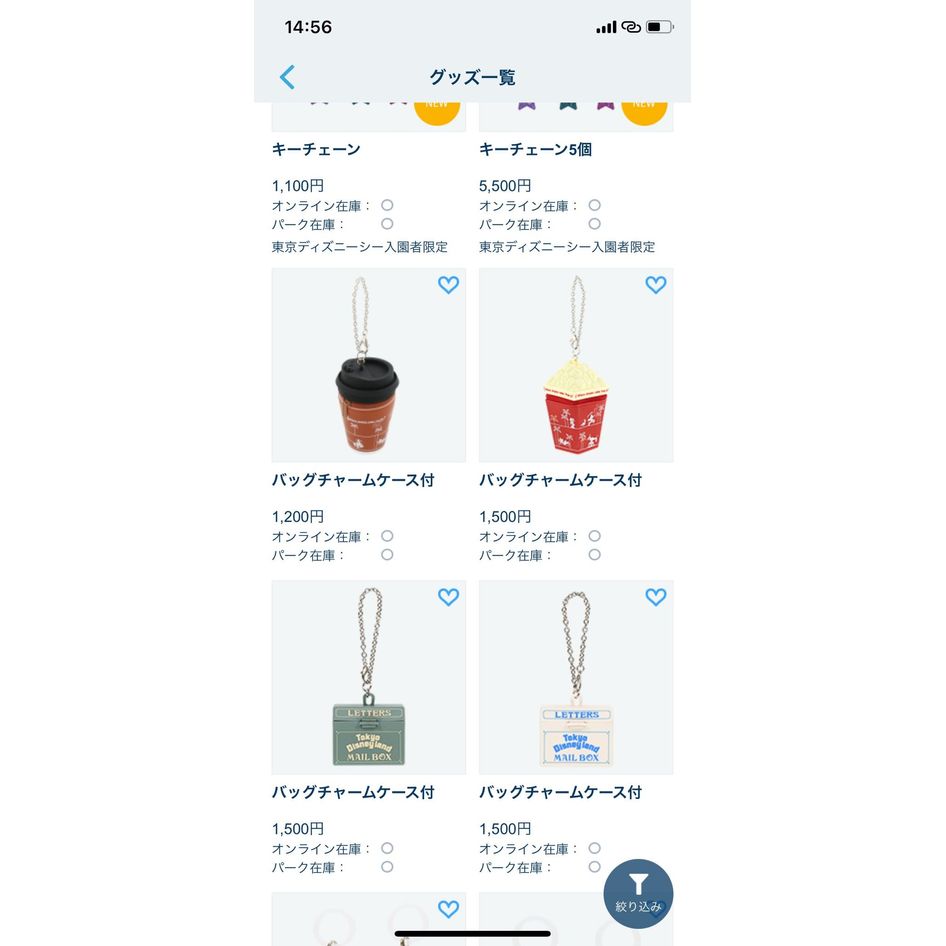The width and height of the screenshot is (946, 946).
Task: Favorite the red popcorn box bag charm
Action: 655,285
